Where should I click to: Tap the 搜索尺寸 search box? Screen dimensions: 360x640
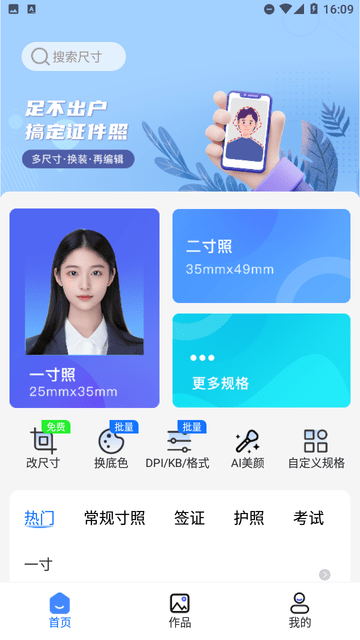pyautogui.click(x=73, y=57)
